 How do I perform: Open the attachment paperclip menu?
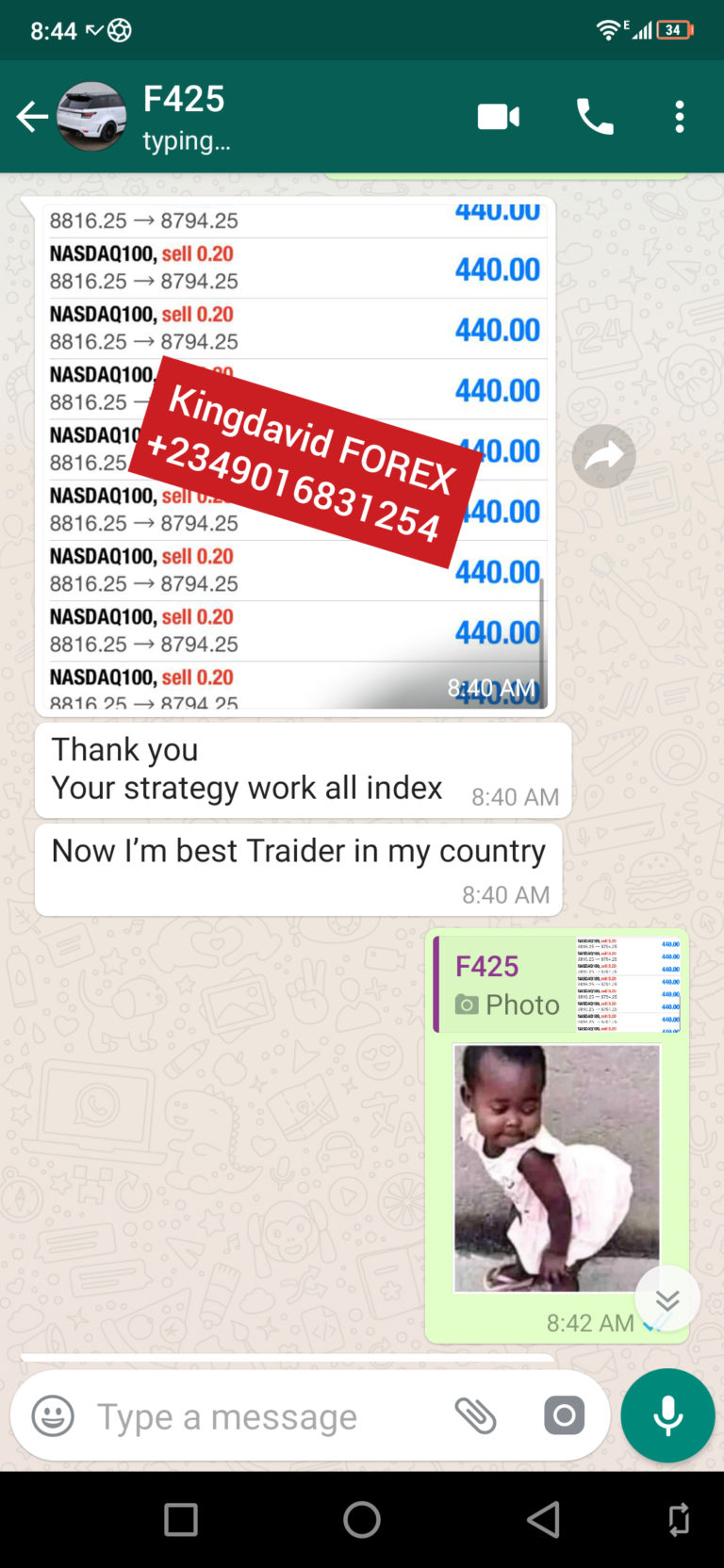(475, 1415)
